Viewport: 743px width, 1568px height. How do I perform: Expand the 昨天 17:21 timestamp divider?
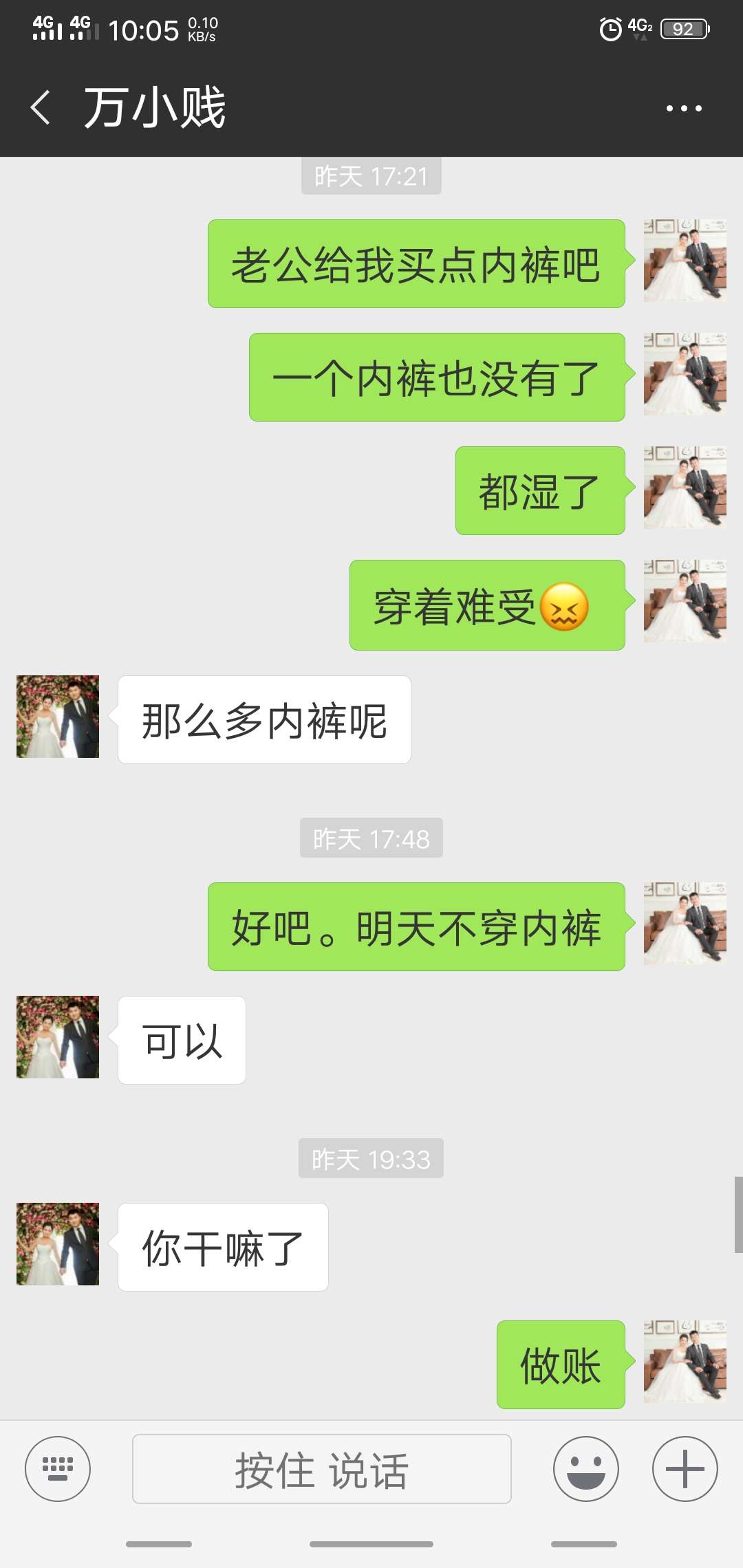370,176
